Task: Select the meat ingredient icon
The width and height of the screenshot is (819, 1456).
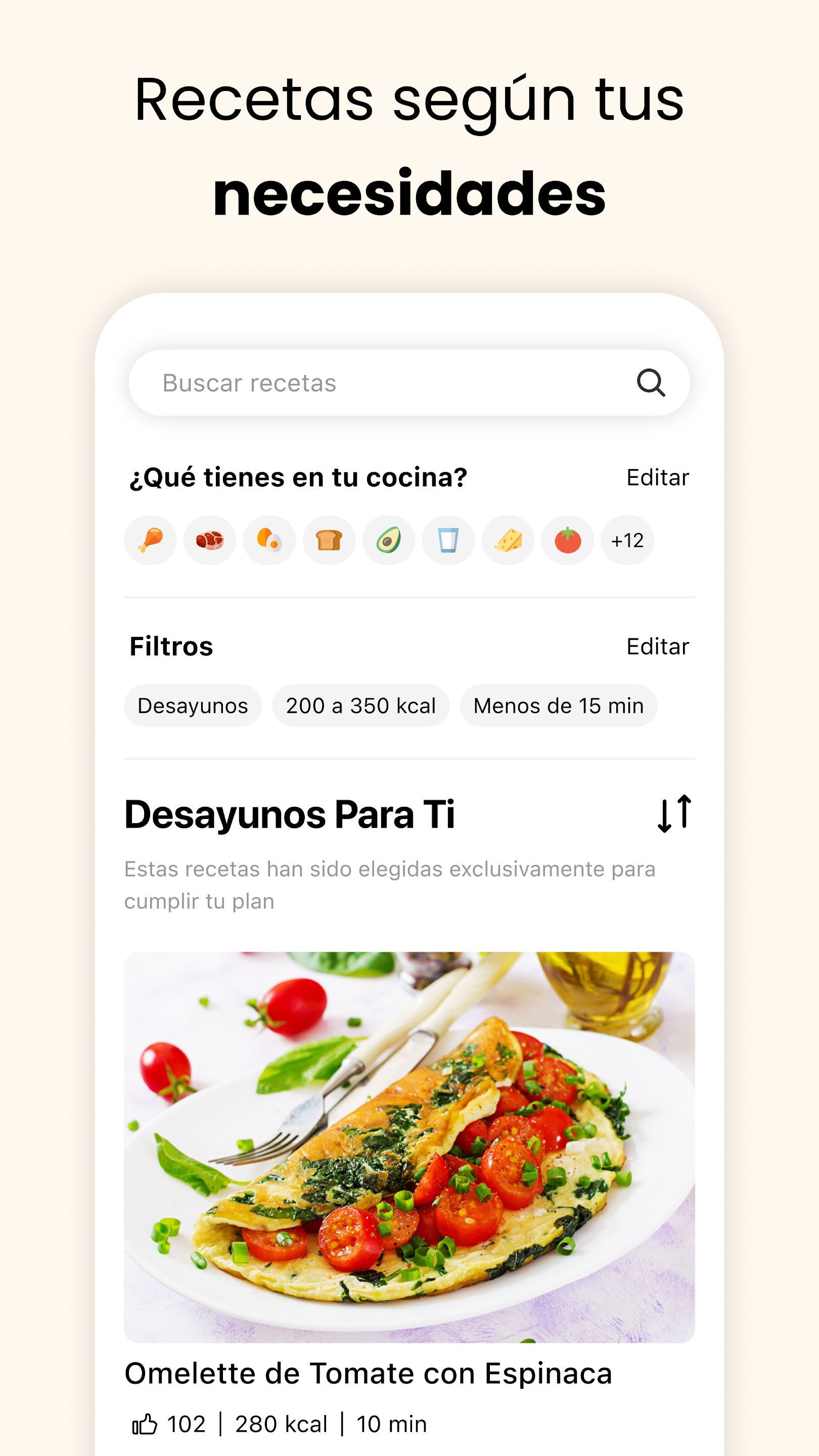Action: pos(209,540)
